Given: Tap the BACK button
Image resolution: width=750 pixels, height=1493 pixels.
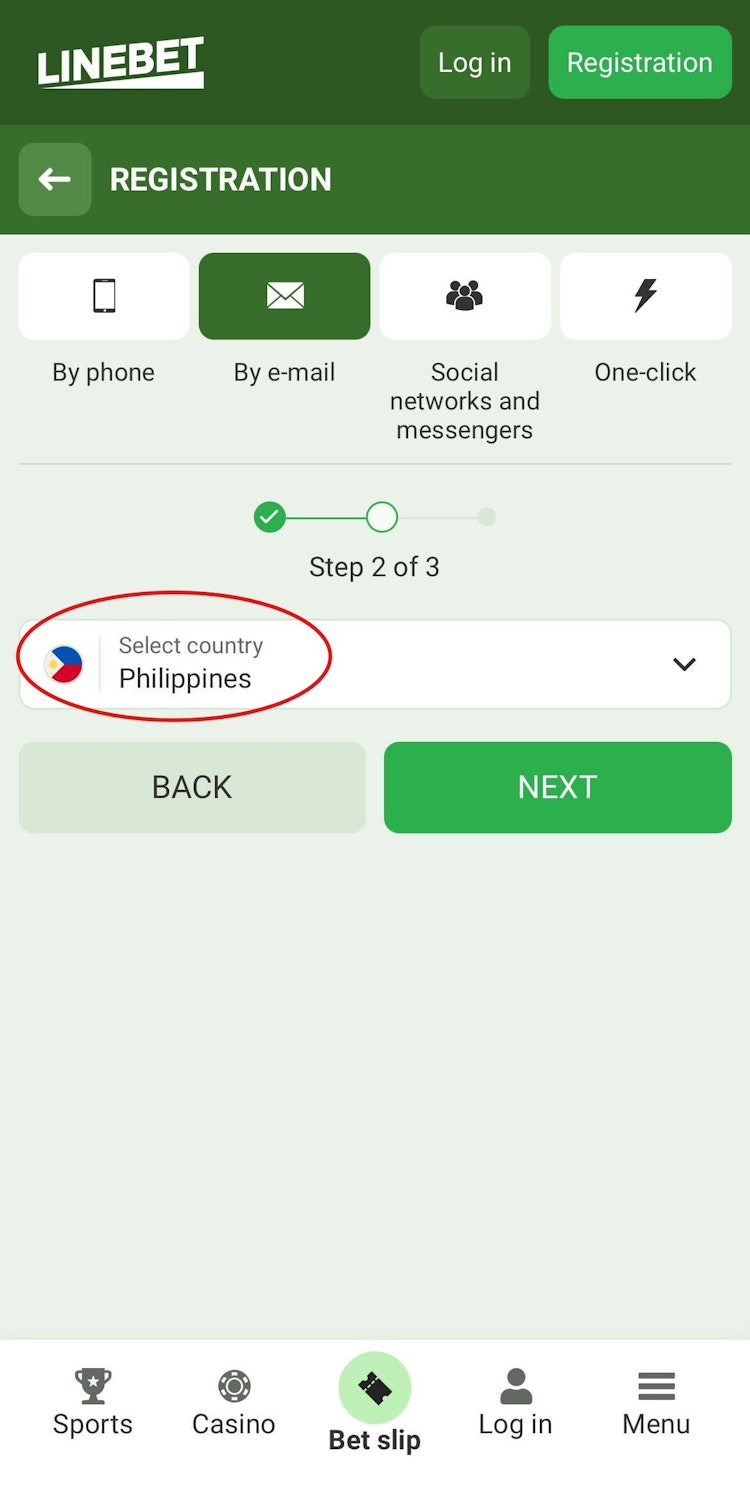Looking at the screenshot, I should pos(192,787).
